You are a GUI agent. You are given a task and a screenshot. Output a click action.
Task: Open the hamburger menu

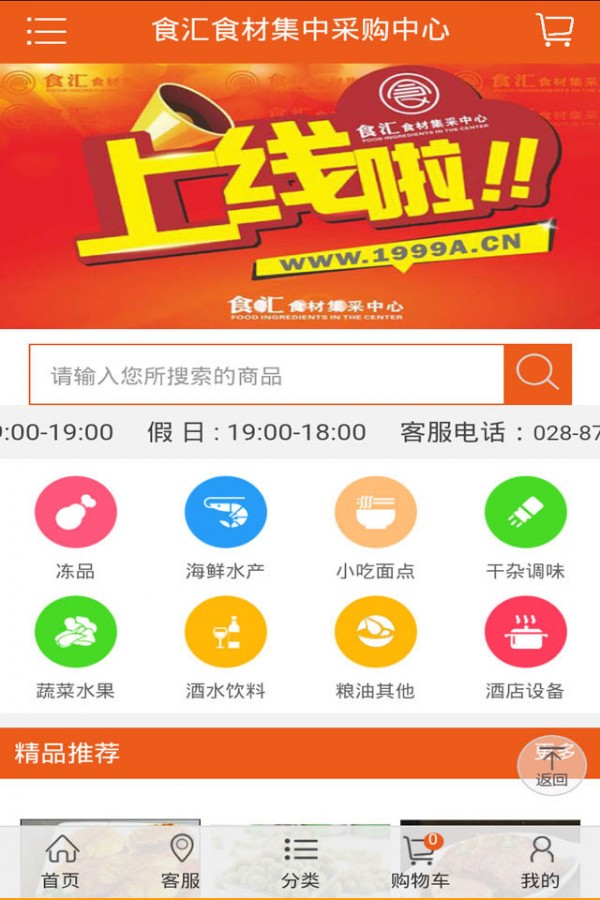coord(46,30)
